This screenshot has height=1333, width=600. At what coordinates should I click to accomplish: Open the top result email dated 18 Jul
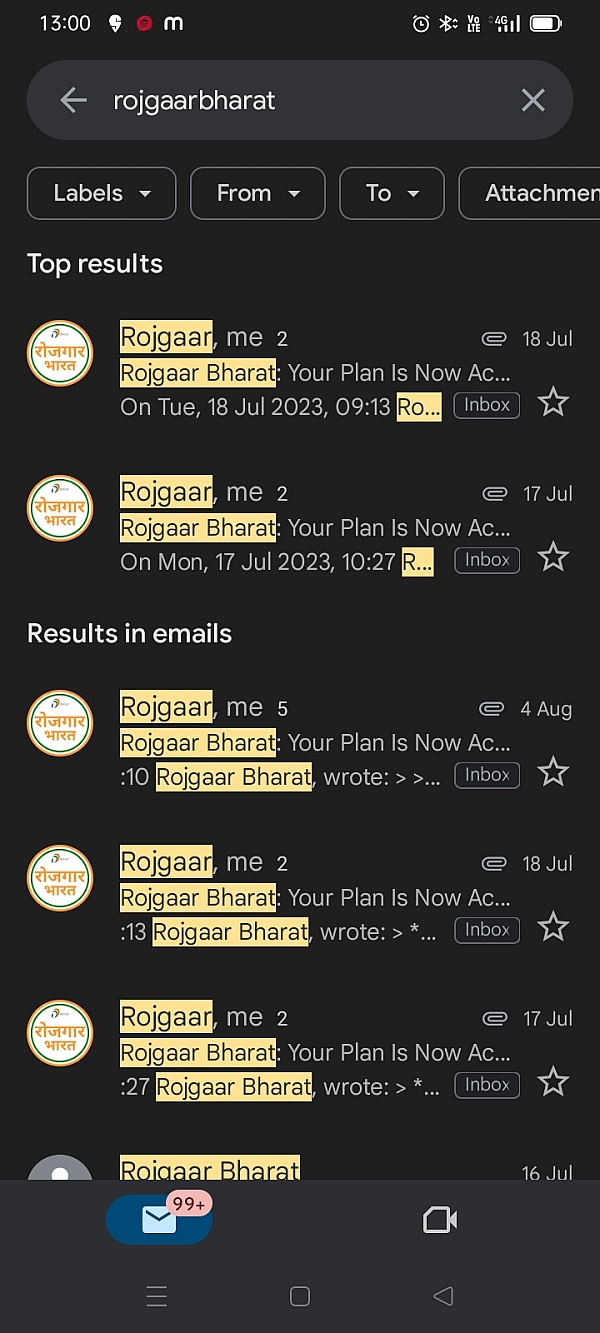tap(300, 371)
